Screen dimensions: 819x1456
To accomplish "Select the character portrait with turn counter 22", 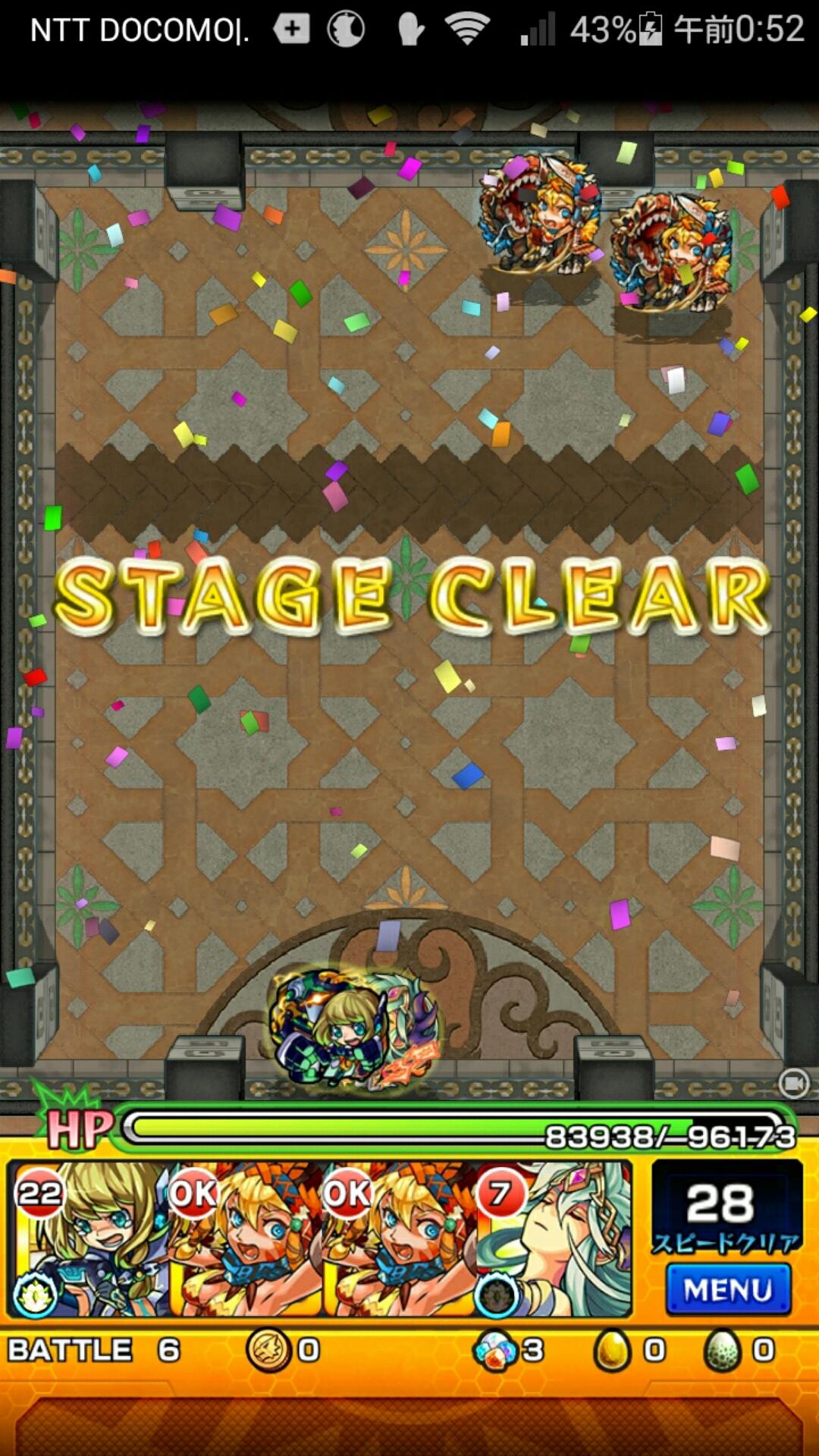I will coord(89,1238).
